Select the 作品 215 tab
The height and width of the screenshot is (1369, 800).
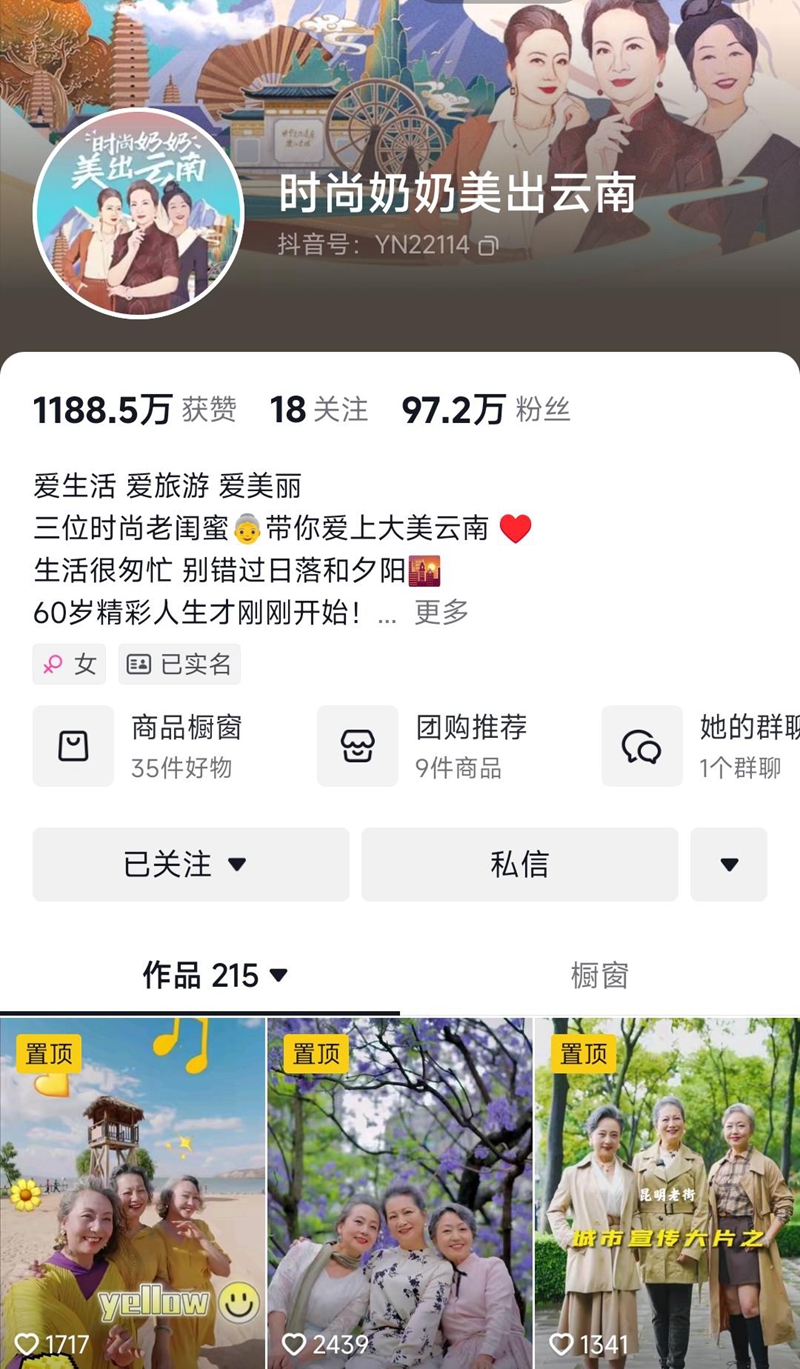pyautogui.click(x=214, y=975)
